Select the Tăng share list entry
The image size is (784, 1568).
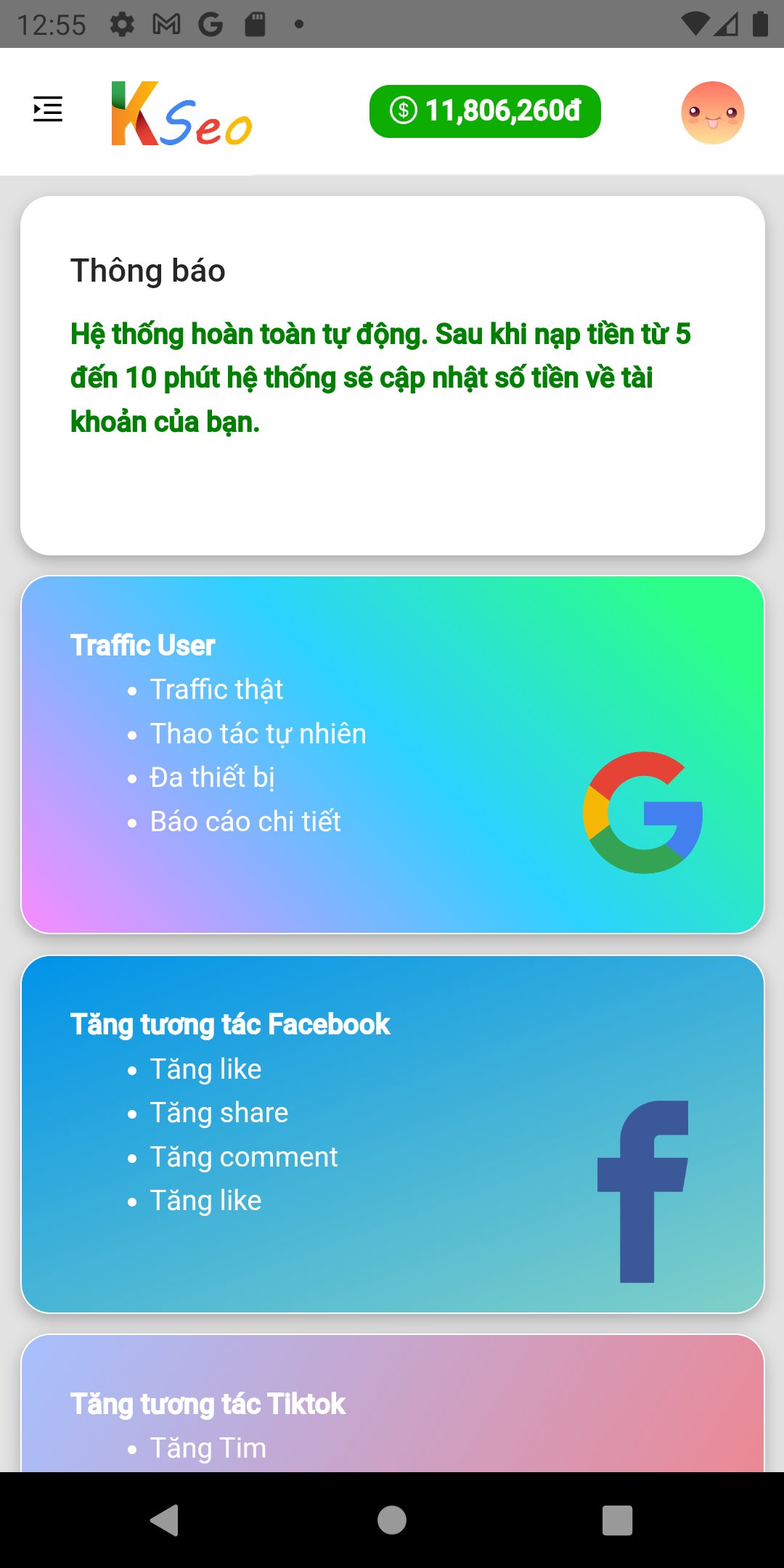tap(219, 1112)
